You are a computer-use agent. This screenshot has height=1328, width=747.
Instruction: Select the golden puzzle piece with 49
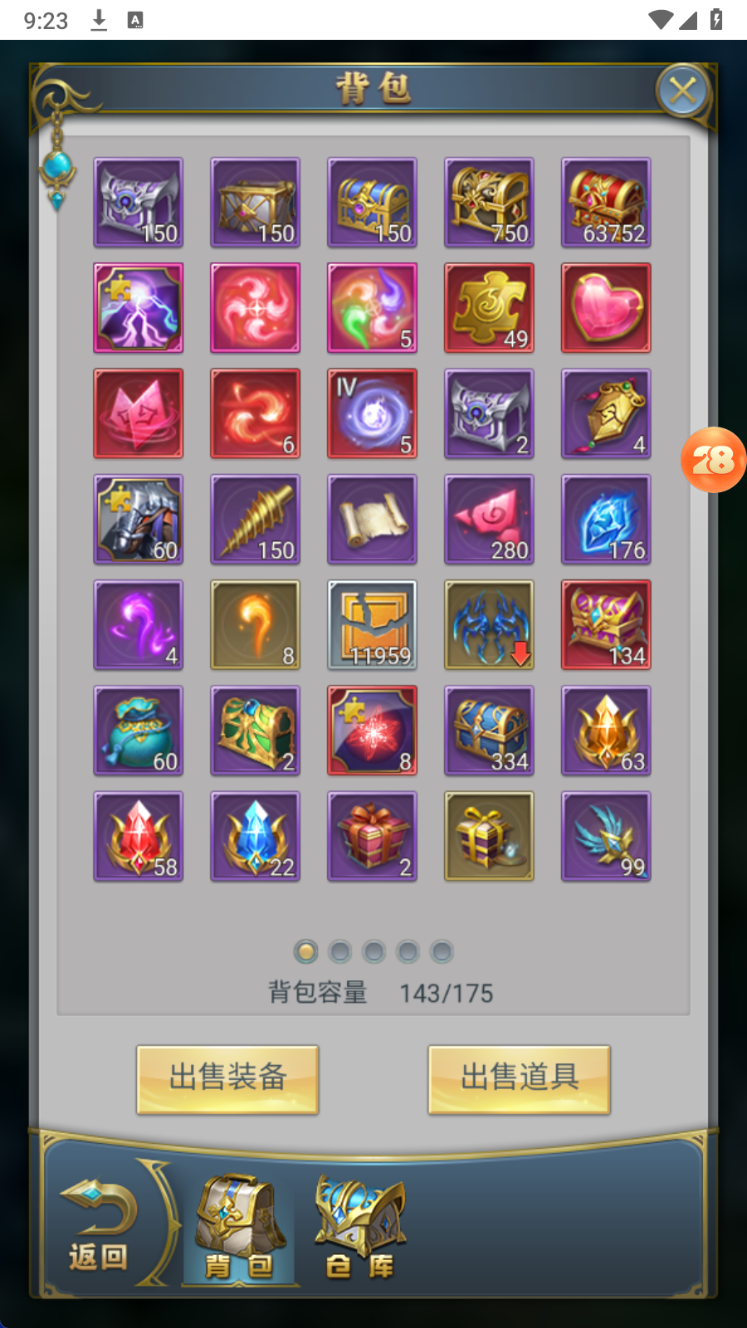pos(489,308)
